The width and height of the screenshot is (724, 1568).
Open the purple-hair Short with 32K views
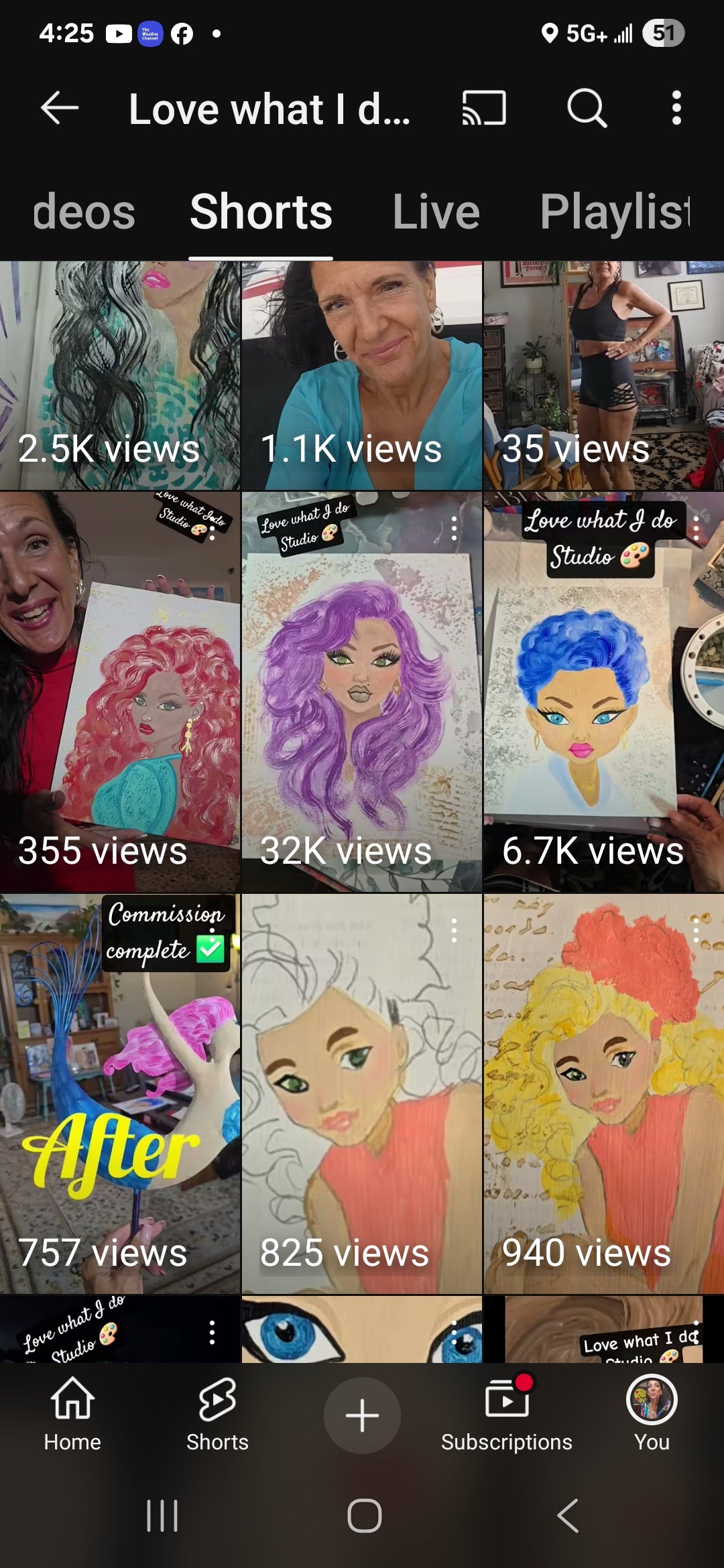362,692
